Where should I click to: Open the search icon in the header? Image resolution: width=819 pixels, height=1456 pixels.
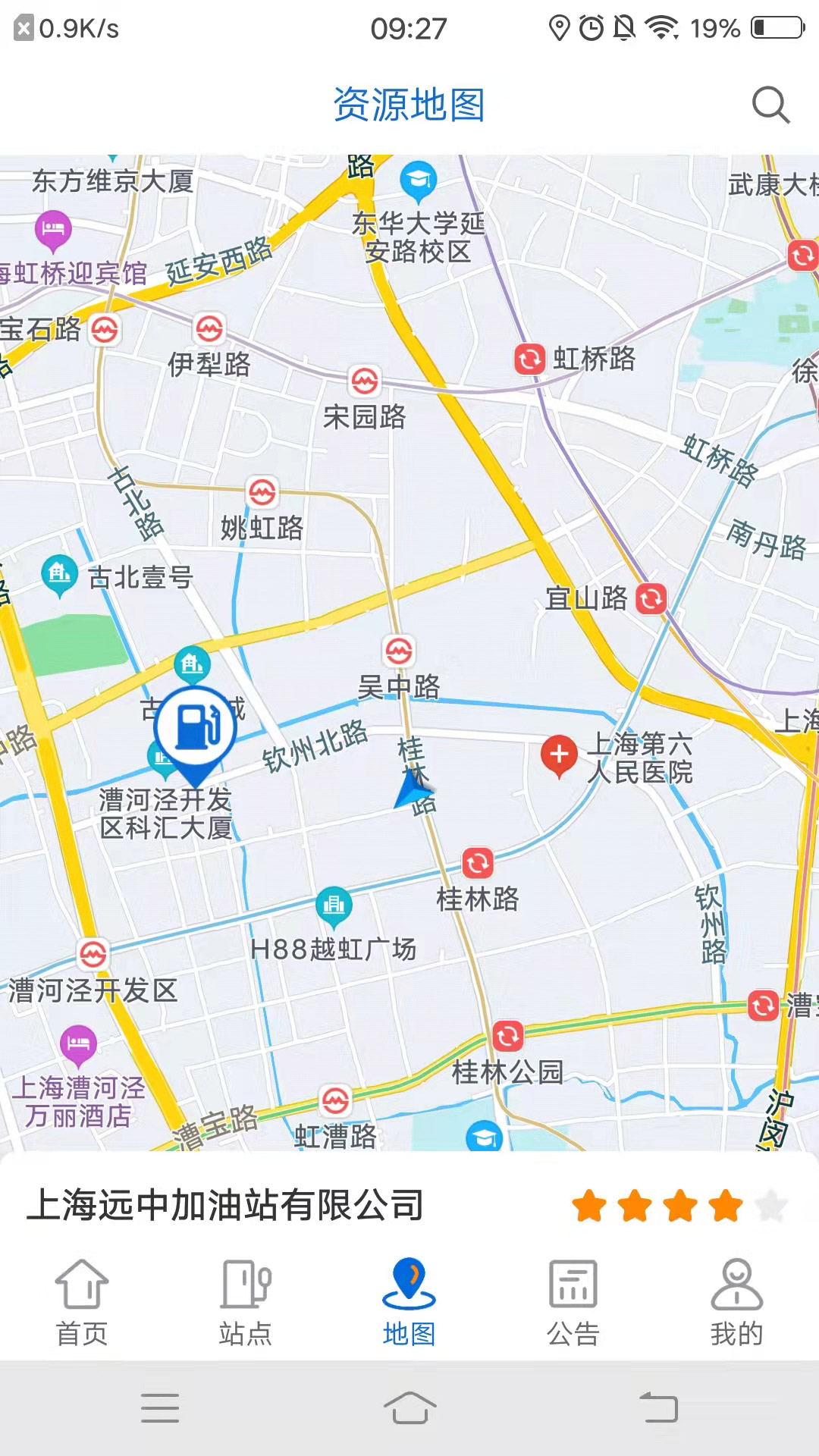770,105
